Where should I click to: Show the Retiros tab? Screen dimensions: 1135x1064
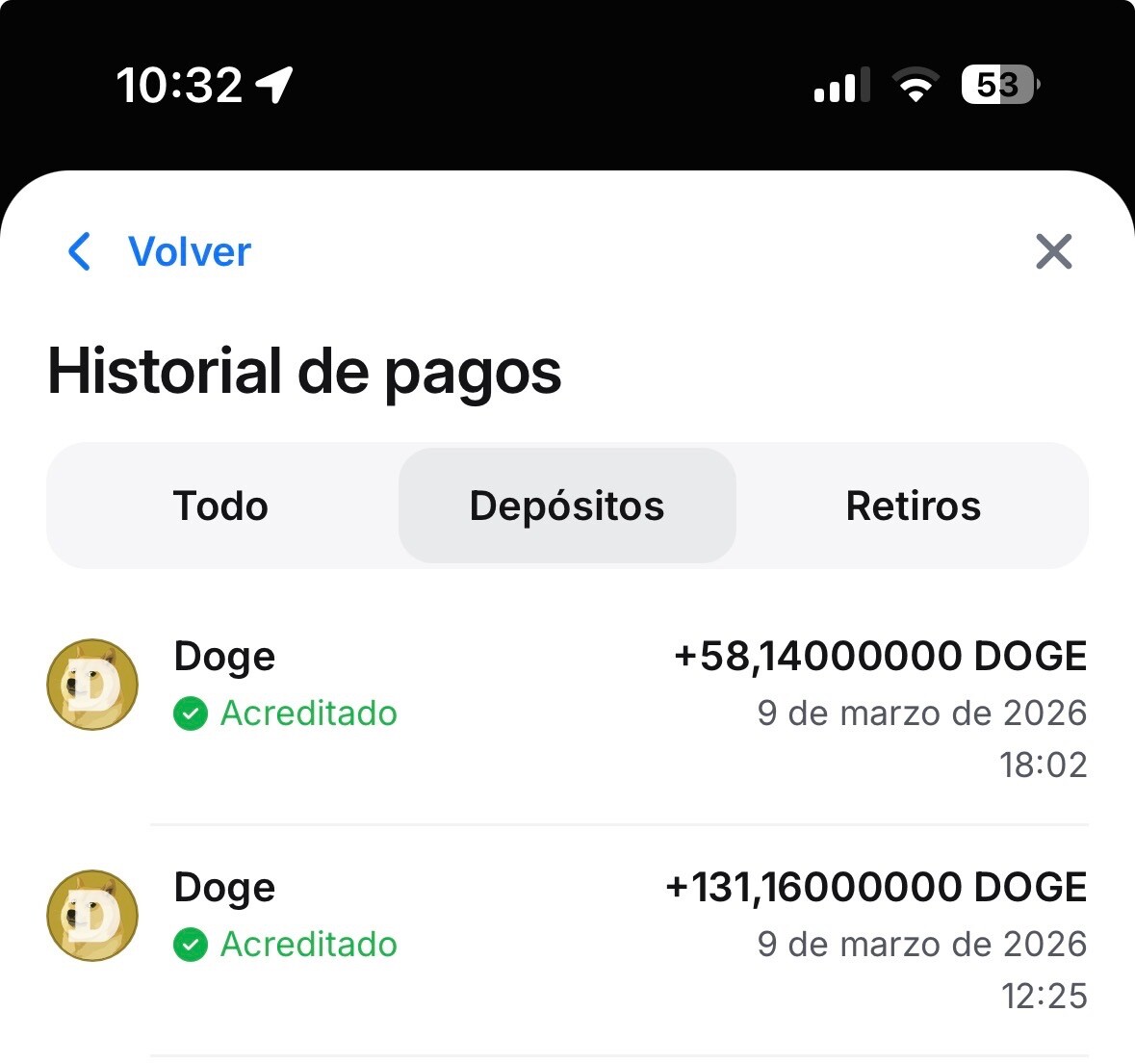tap(913, 506)
